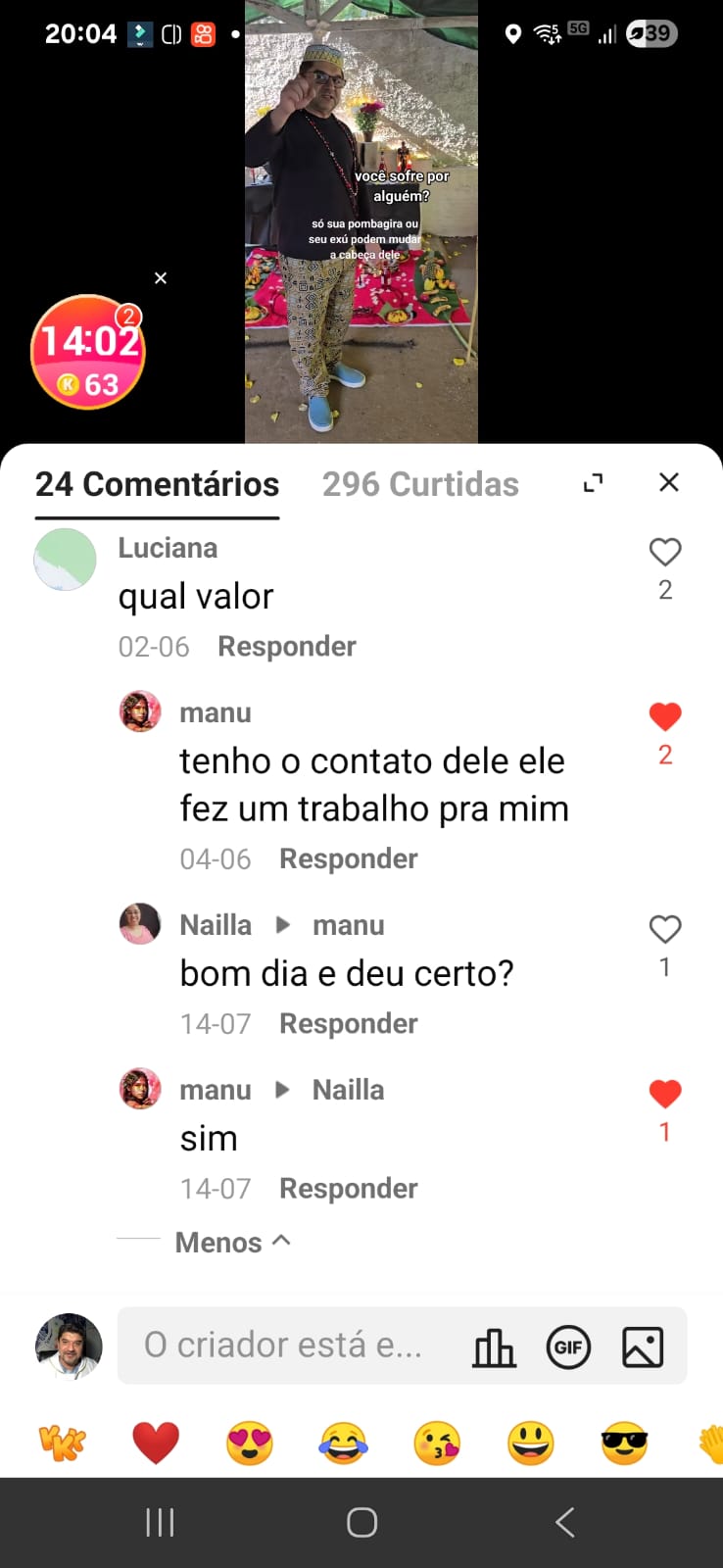Open the '24 Comentários' tab

point(157,483)
